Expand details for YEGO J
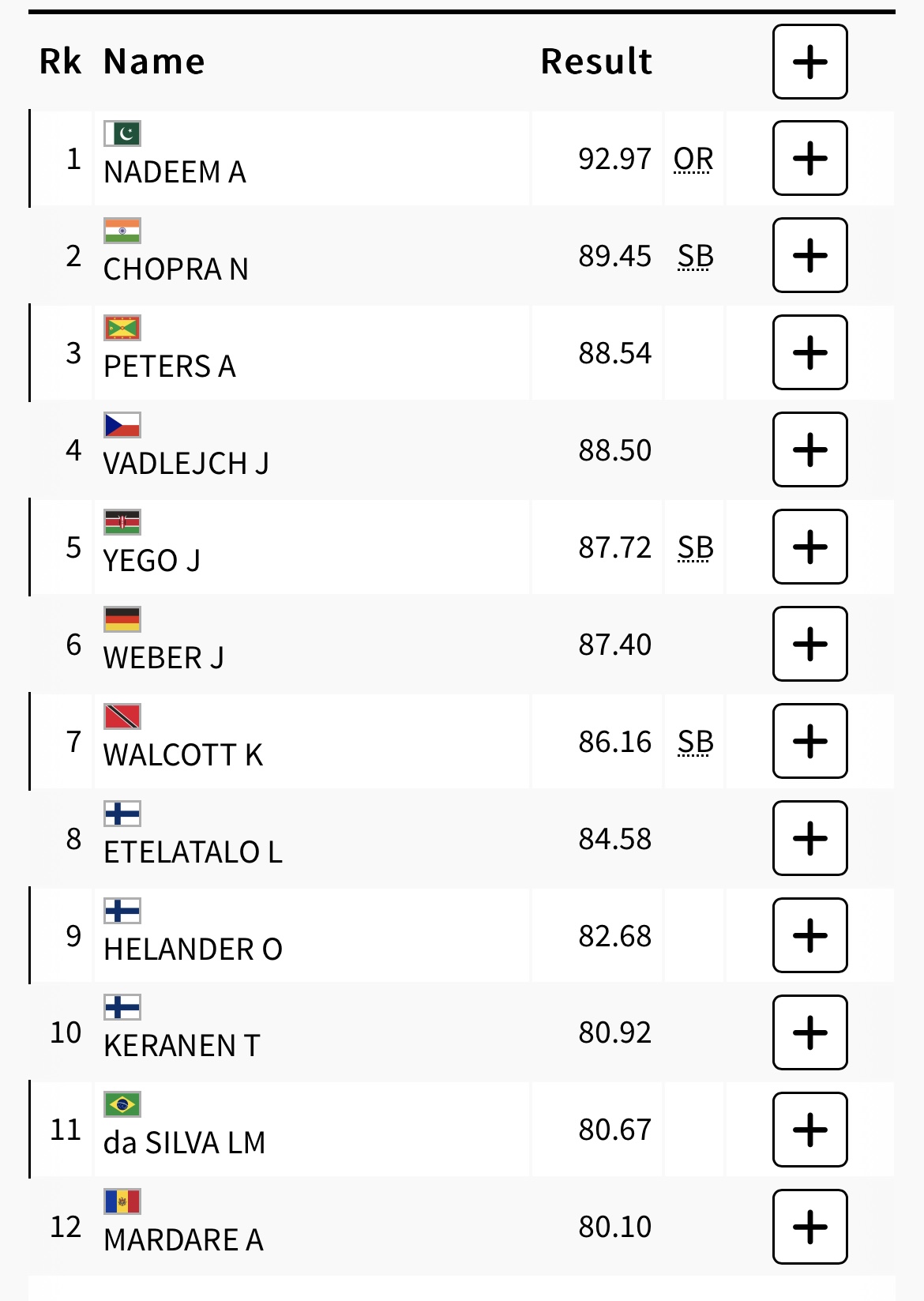This screenshot has width=924, height=1301. [809, 547]
